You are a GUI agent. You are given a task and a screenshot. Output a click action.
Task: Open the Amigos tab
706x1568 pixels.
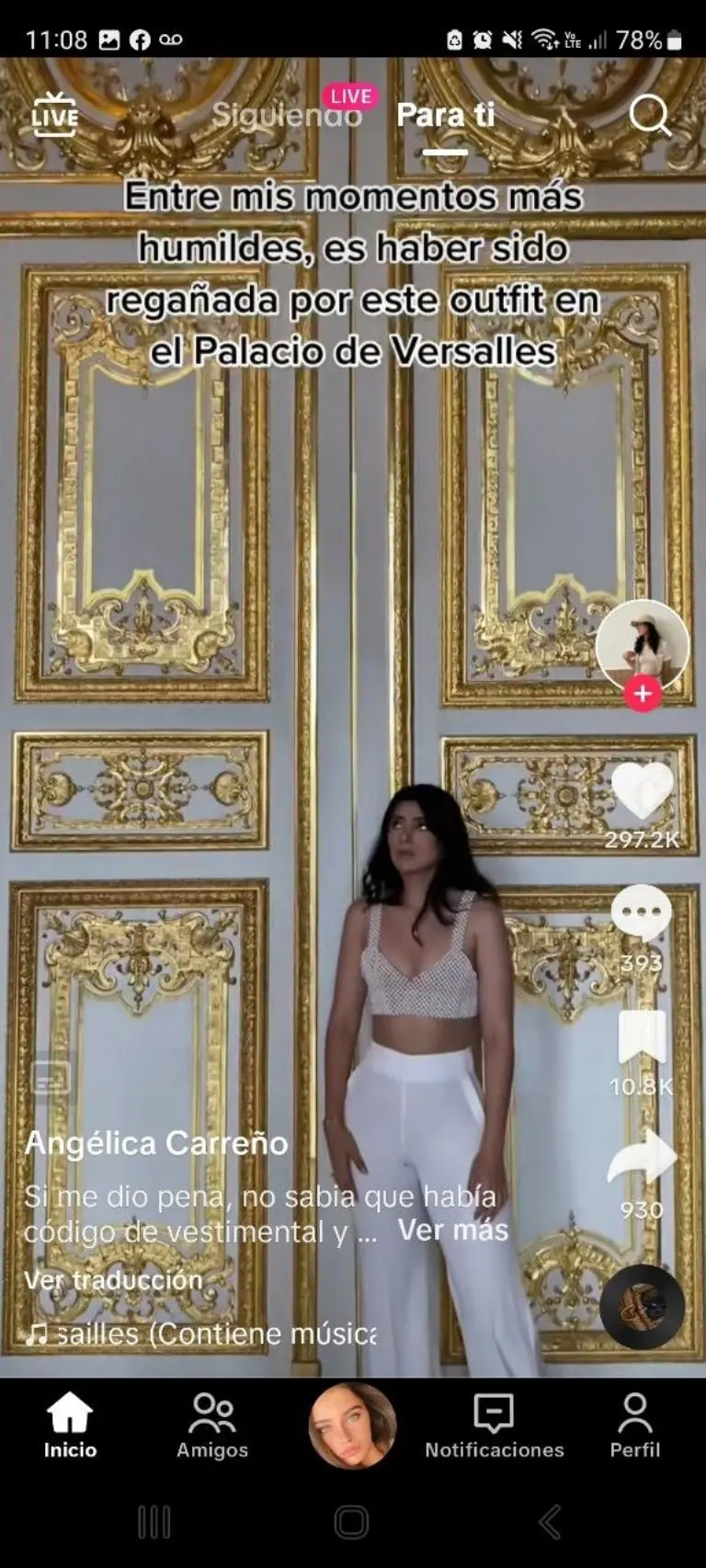point(212,1425)
